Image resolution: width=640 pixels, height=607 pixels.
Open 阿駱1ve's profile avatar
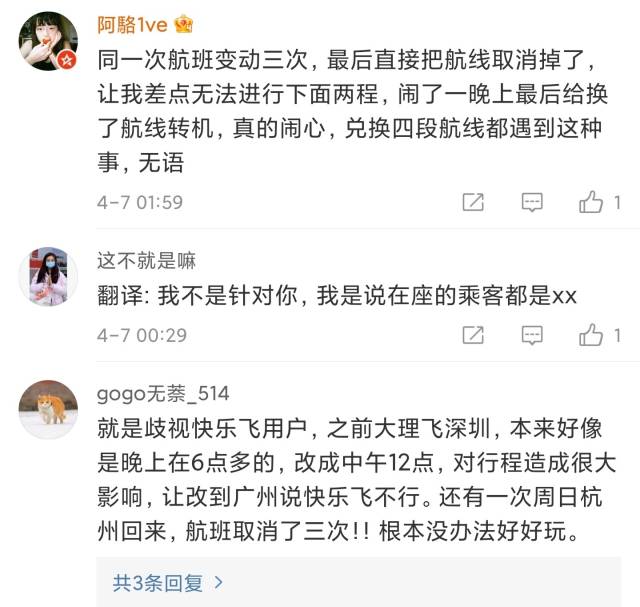click(x=48, y=41)
